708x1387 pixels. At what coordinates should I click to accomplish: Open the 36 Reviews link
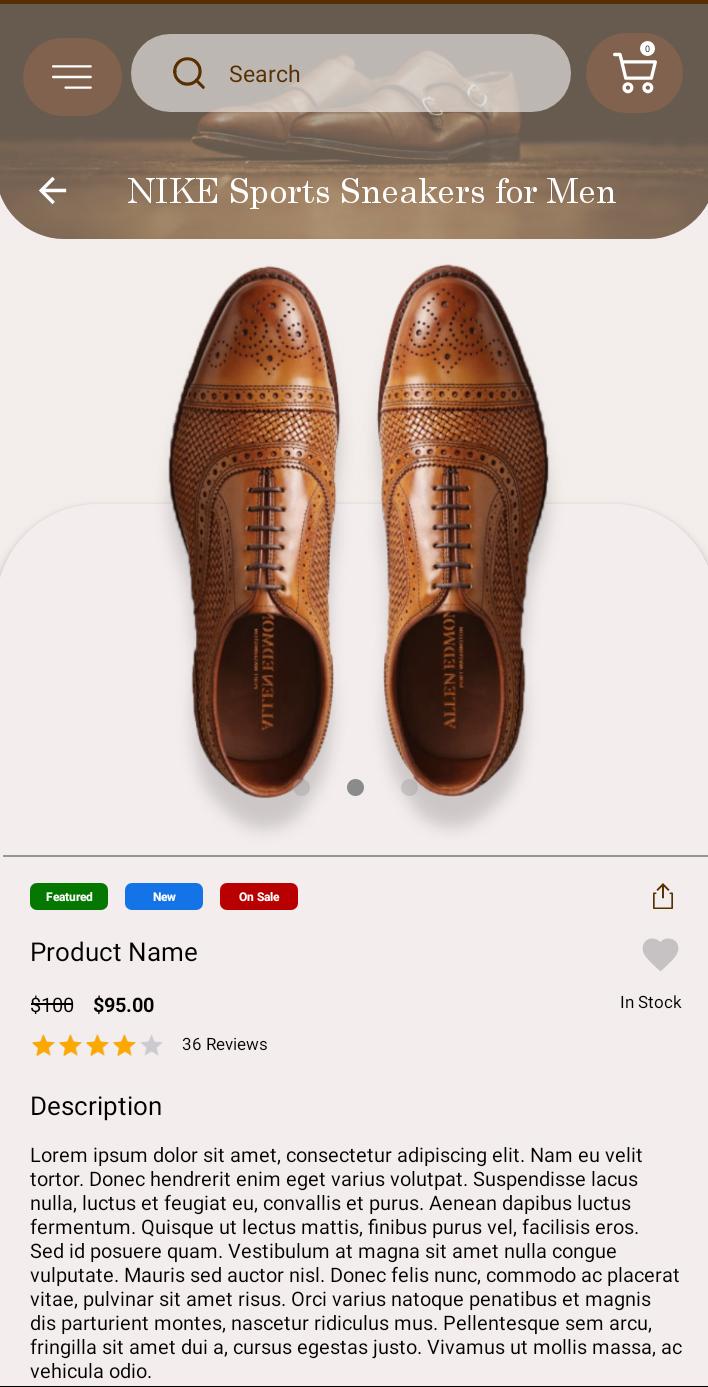click(x=224, y=1045)
